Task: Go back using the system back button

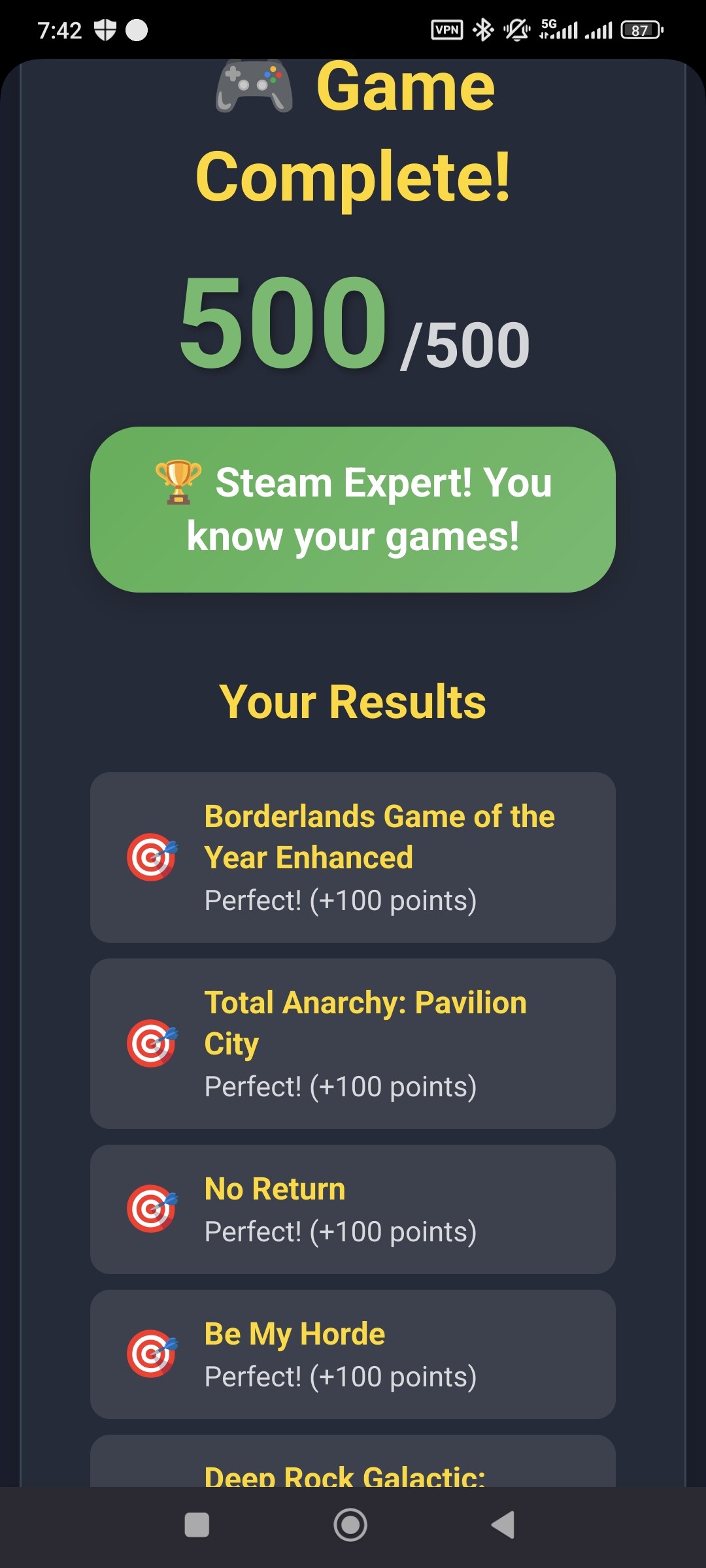Action: [503, 1525]
